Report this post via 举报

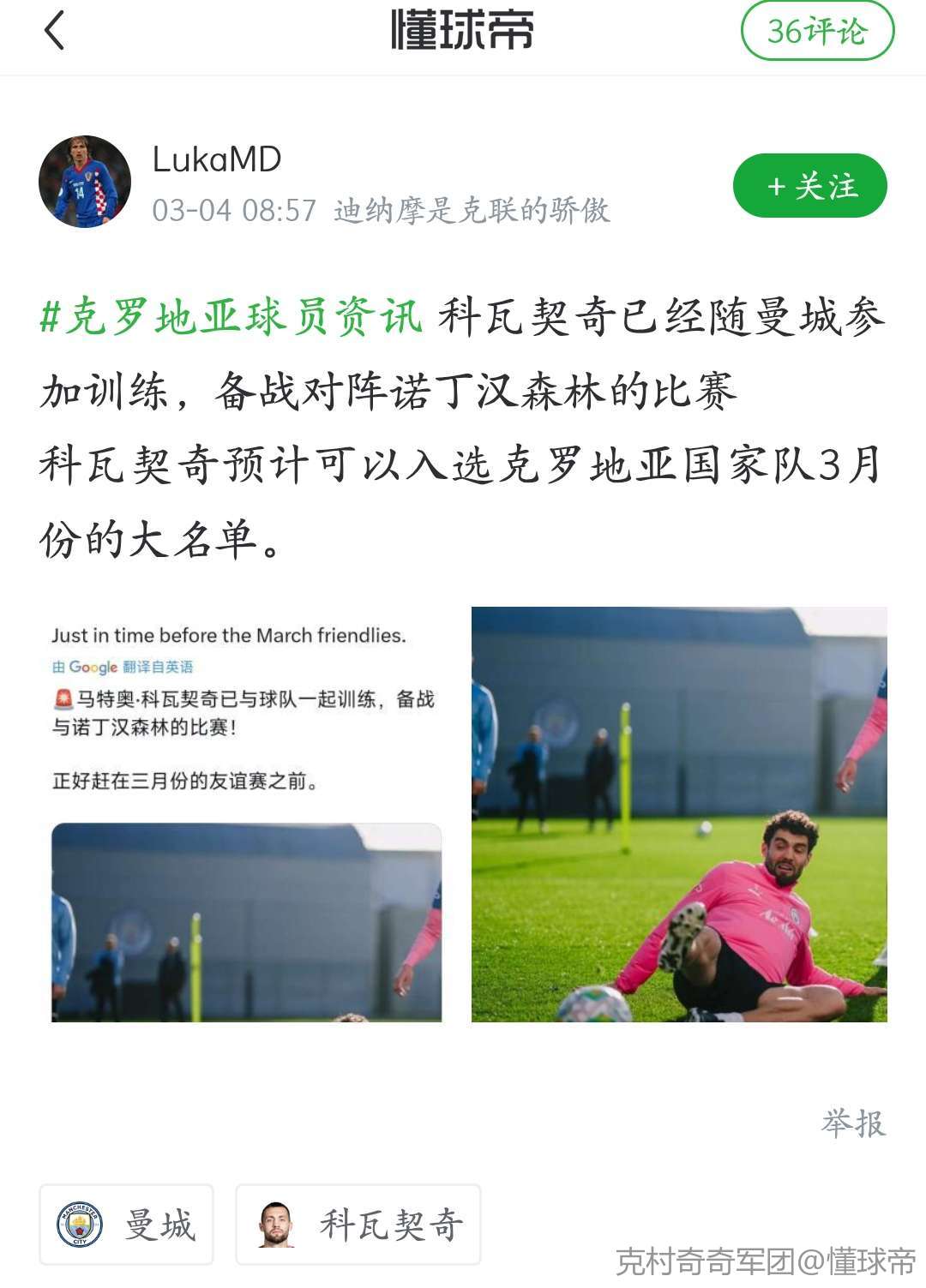click(852, 1123)
